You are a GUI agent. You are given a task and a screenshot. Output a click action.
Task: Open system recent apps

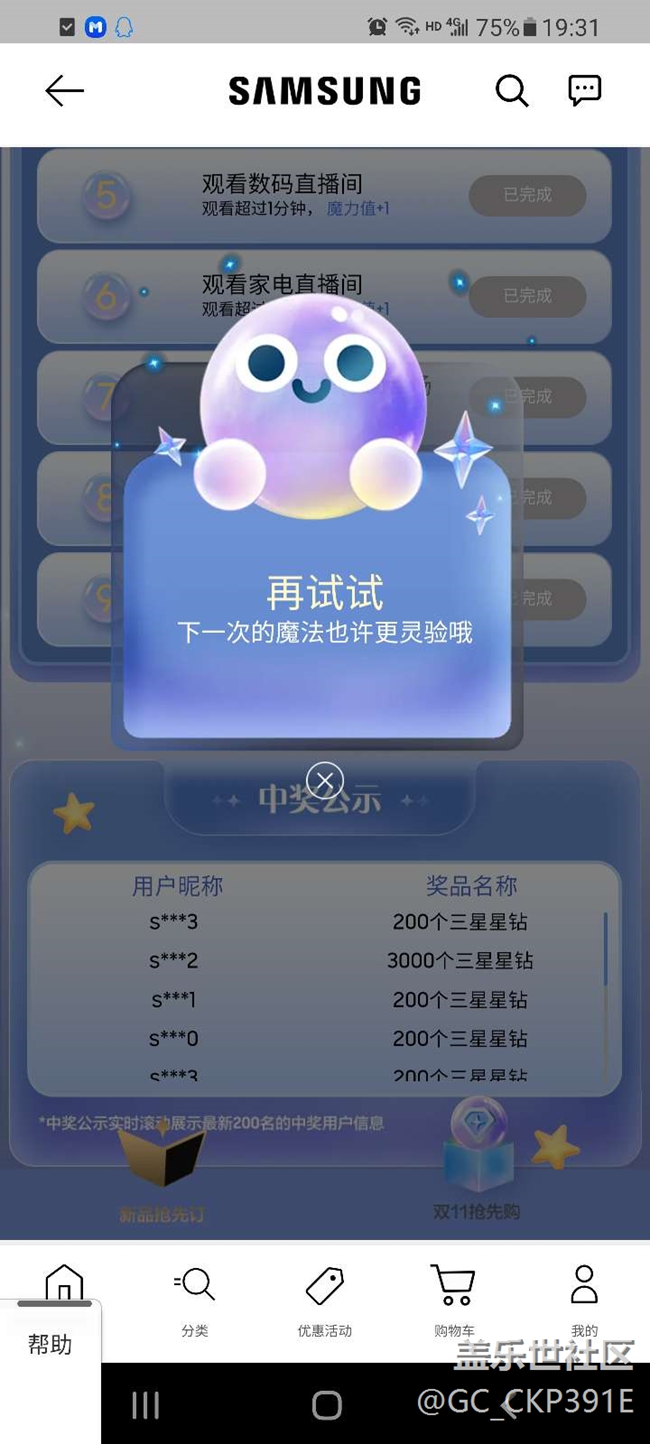146,1405
